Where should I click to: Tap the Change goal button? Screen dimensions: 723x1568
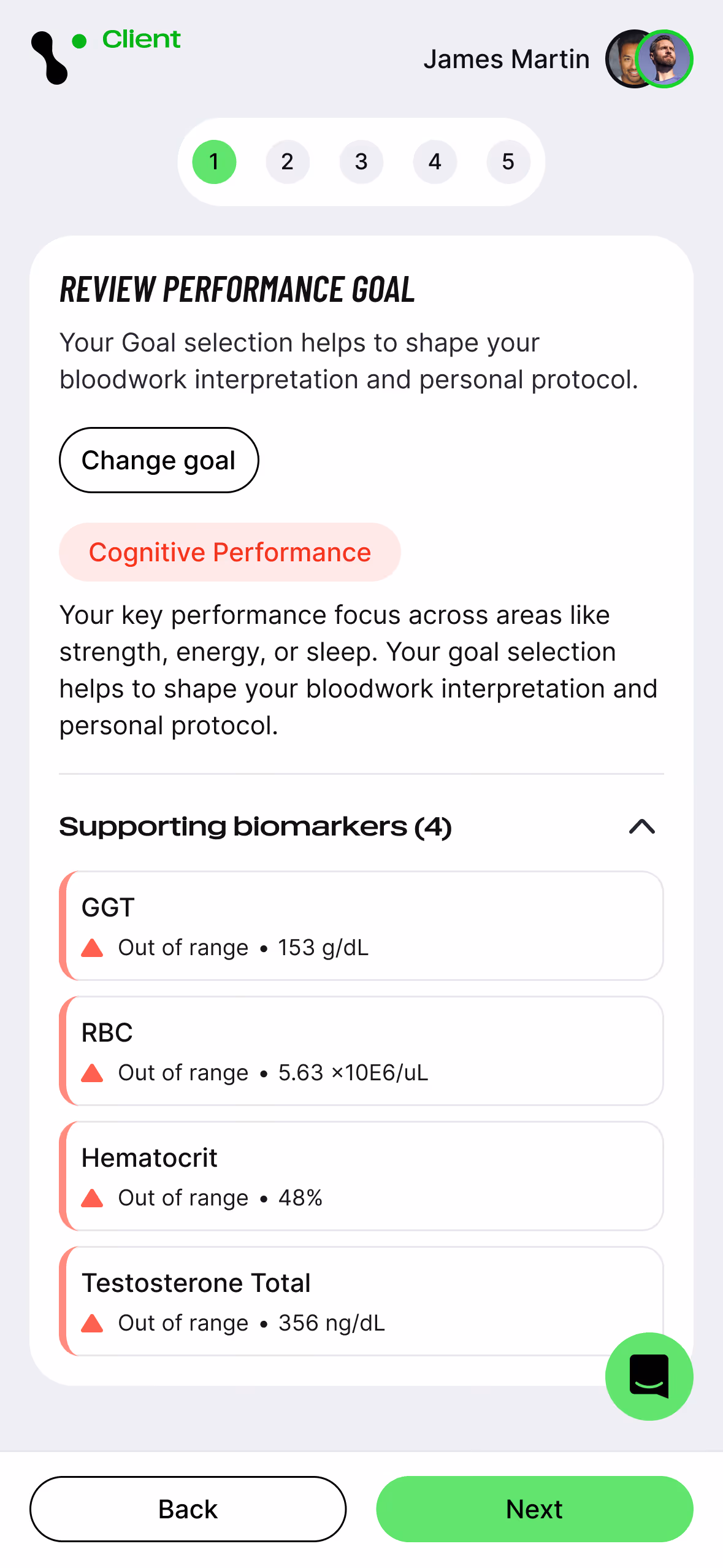[x=159, y=460]
